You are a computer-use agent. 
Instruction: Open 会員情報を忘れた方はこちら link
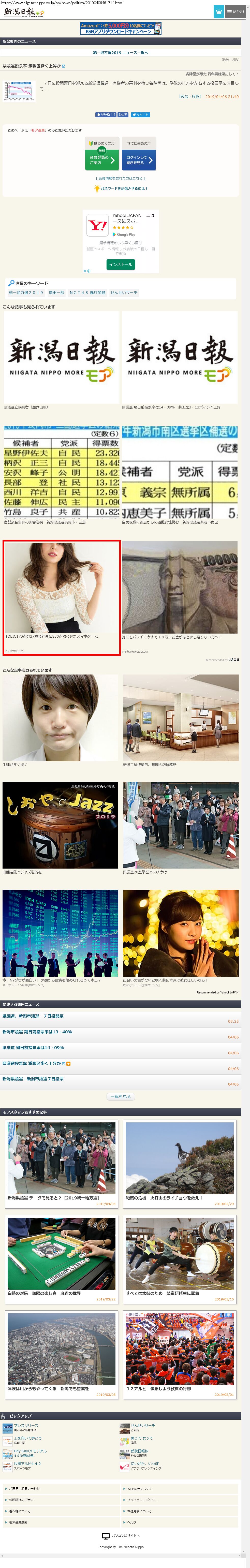point(121,178)
